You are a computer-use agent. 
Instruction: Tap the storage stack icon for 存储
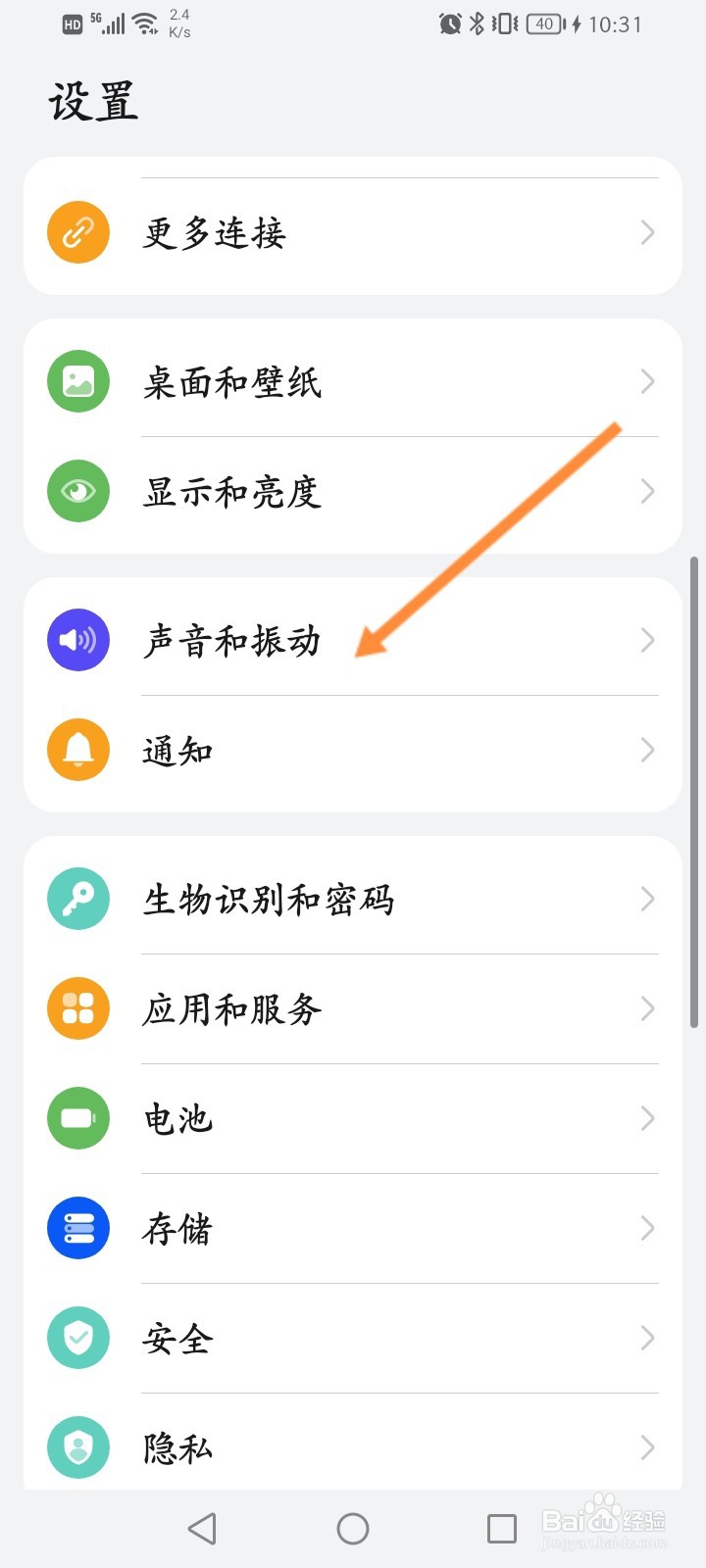coord(77,1228)
